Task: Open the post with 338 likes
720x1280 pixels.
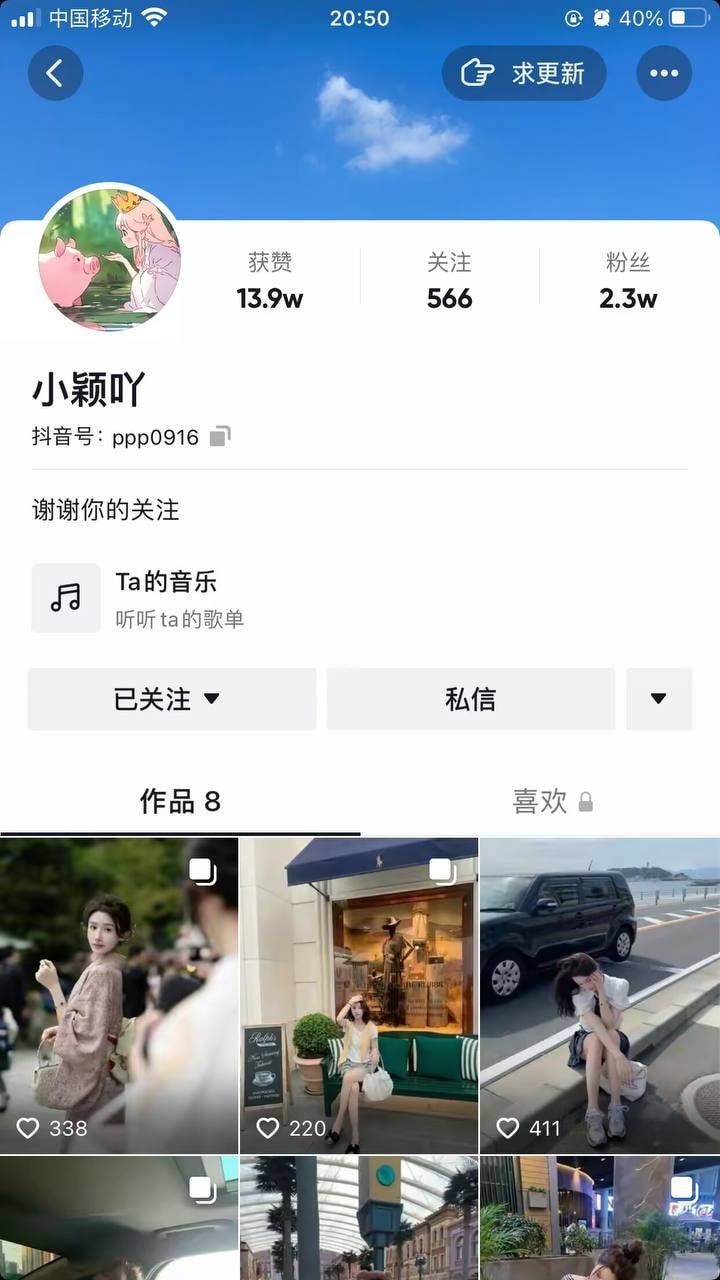Action: (x=119, y=995)
